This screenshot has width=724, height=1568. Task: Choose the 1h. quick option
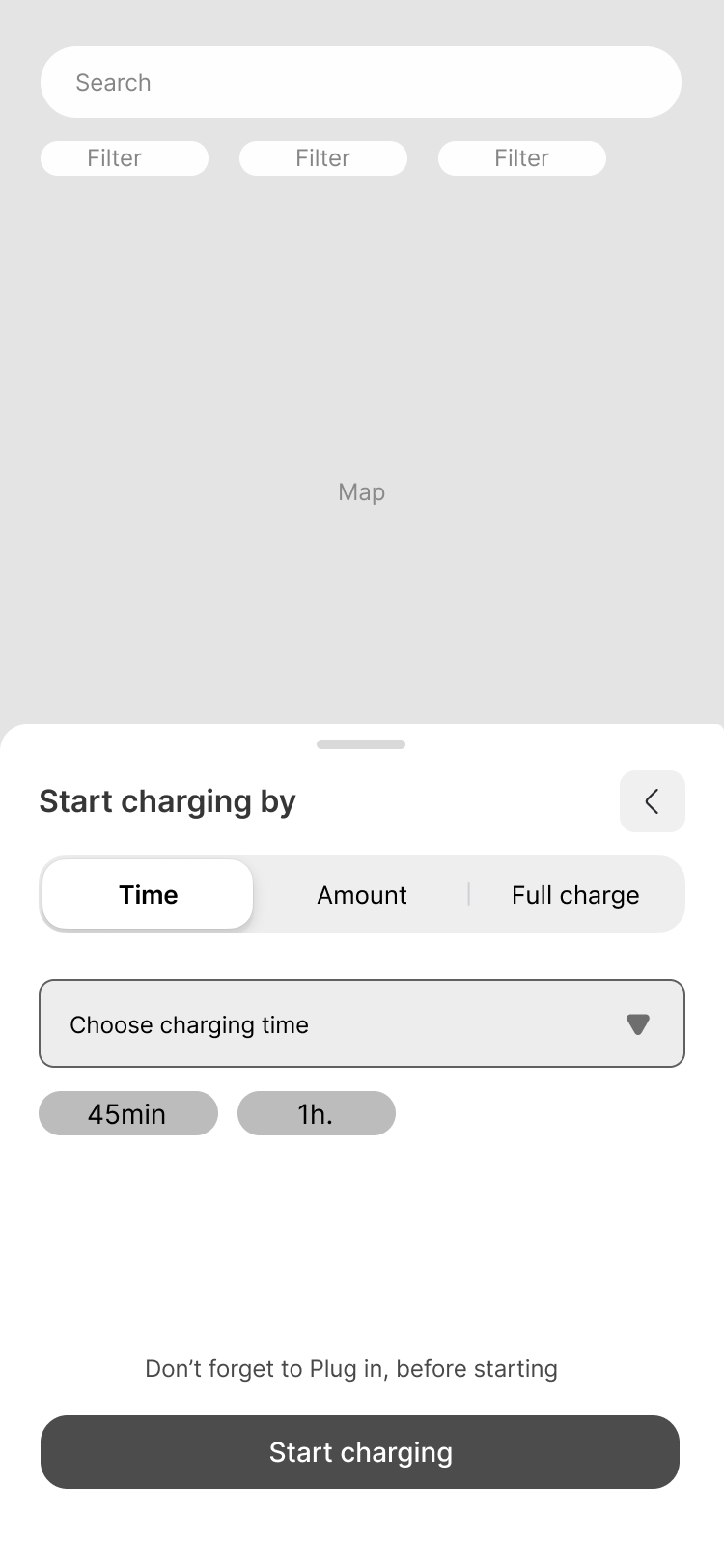[x=316, y=1113]
